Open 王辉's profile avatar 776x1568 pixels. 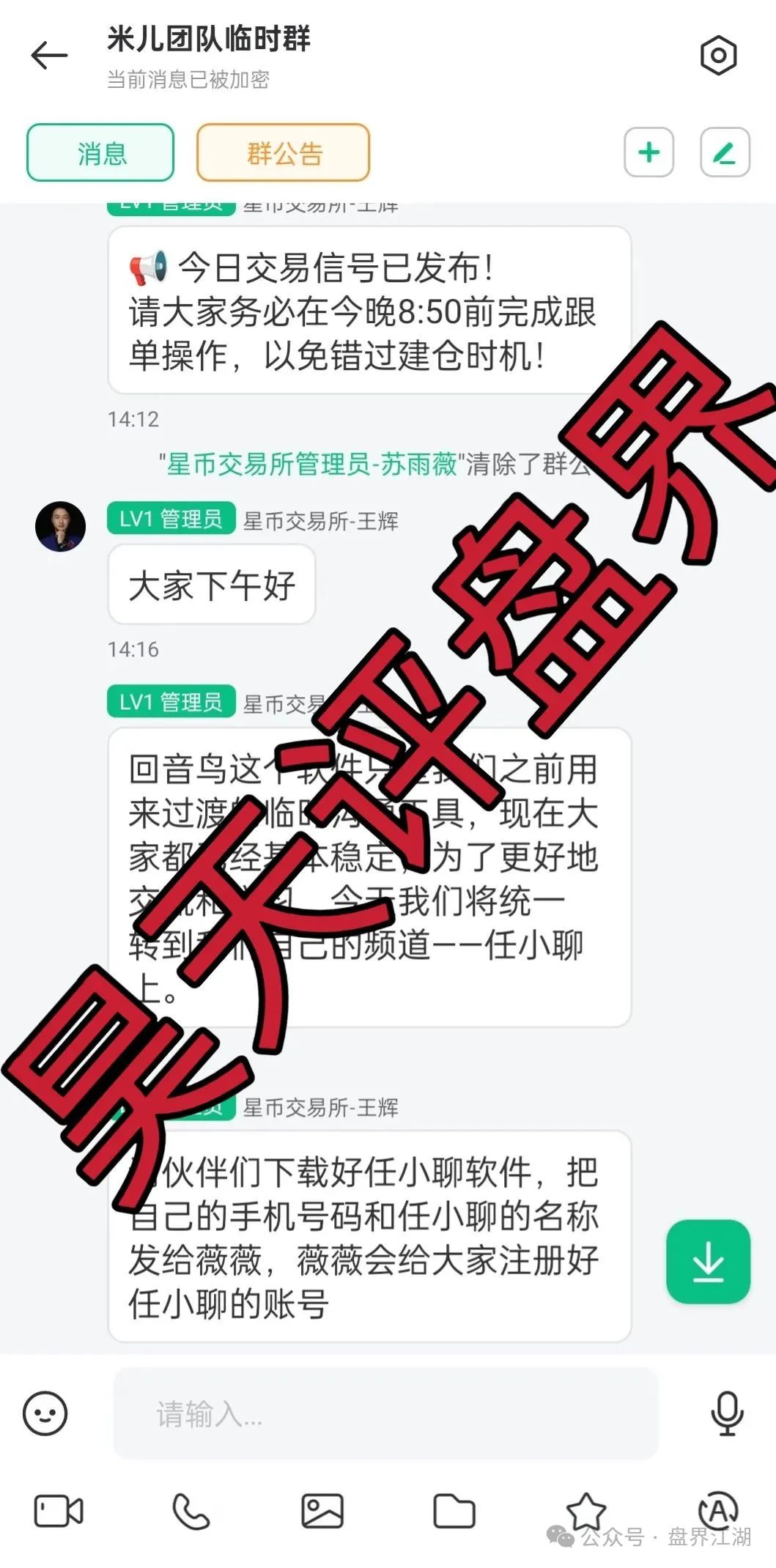point(61,526)
